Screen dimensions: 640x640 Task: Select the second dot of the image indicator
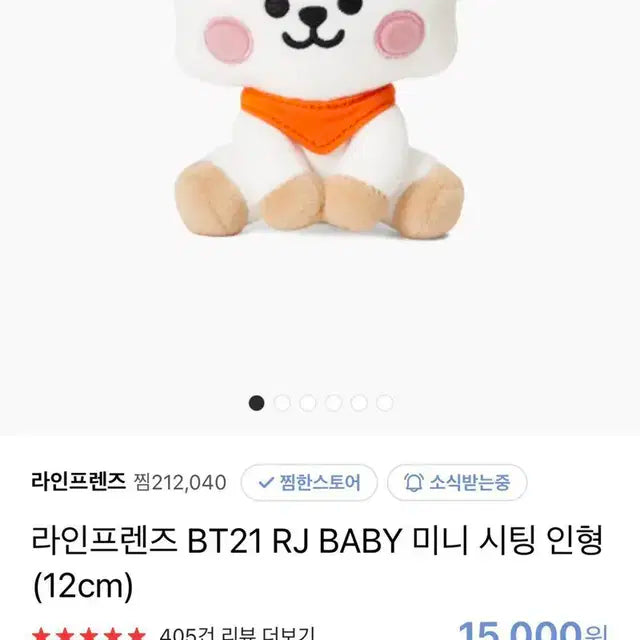pos(282,403)
